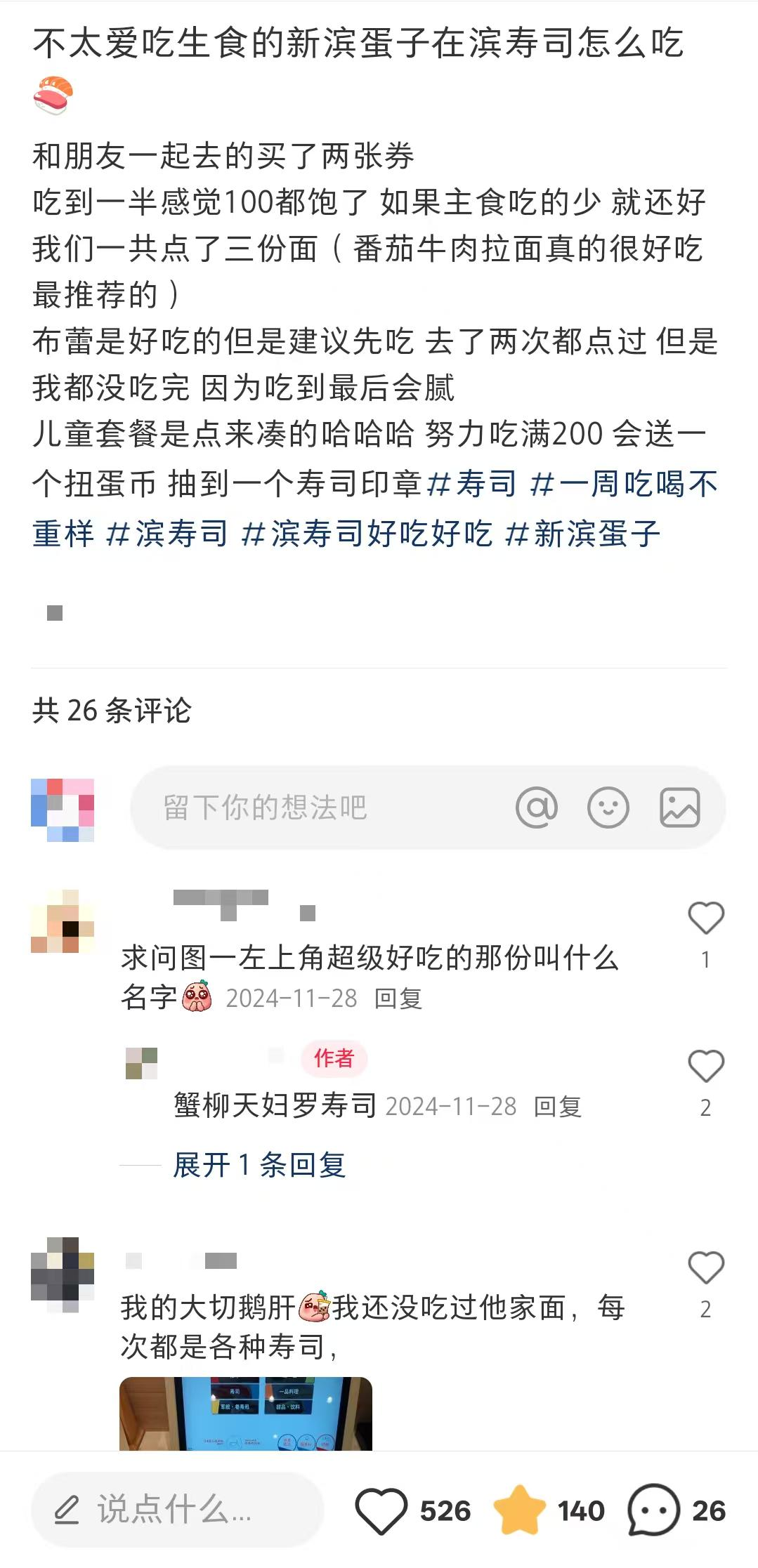Like this post with 526 likes
Image resolution: width=758 pixels, height=1568 pixels.
(381, 1510)
